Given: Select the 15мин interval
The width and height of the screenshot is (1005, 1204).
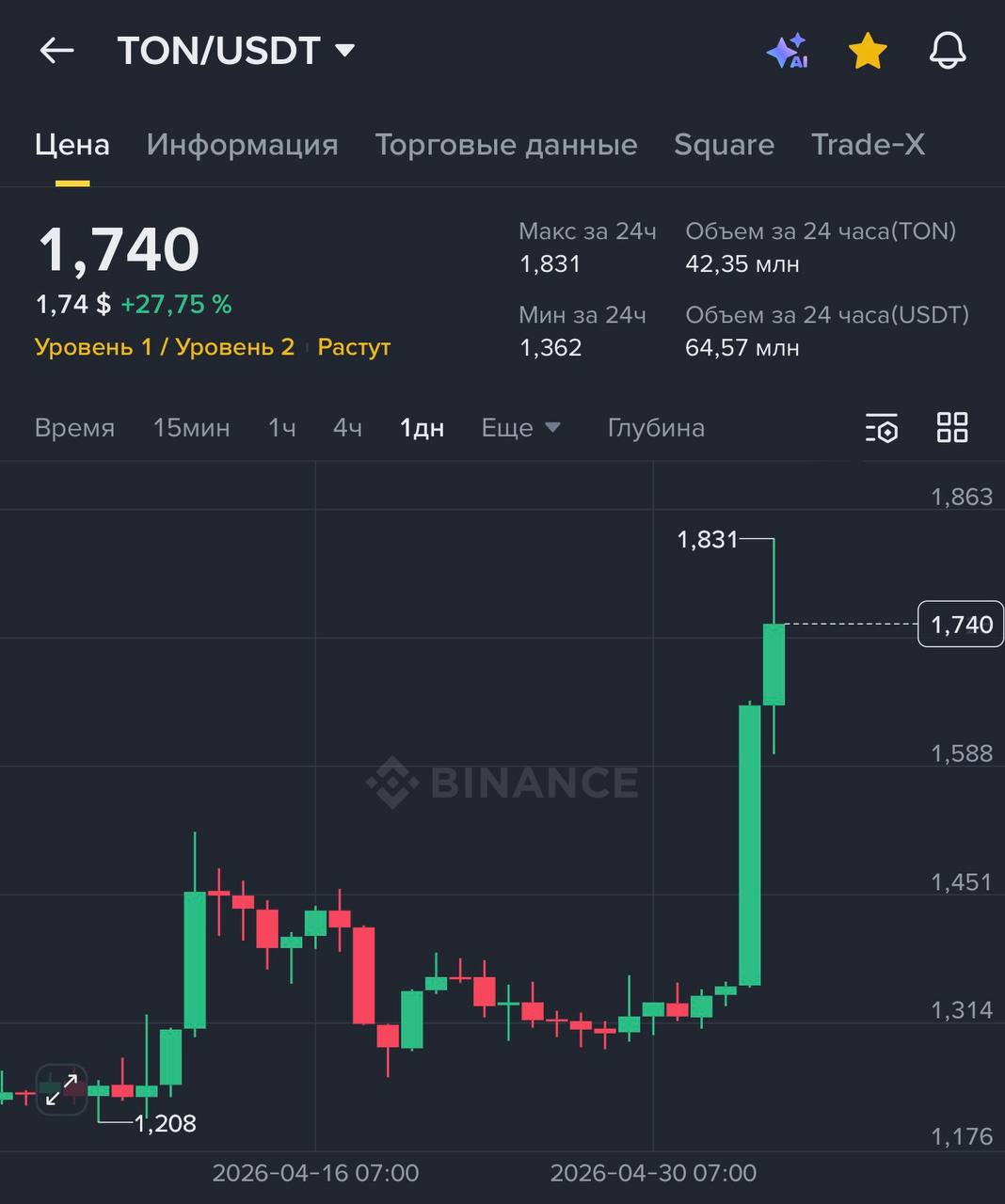Looking at the screenshot, I should click(191, 428).
